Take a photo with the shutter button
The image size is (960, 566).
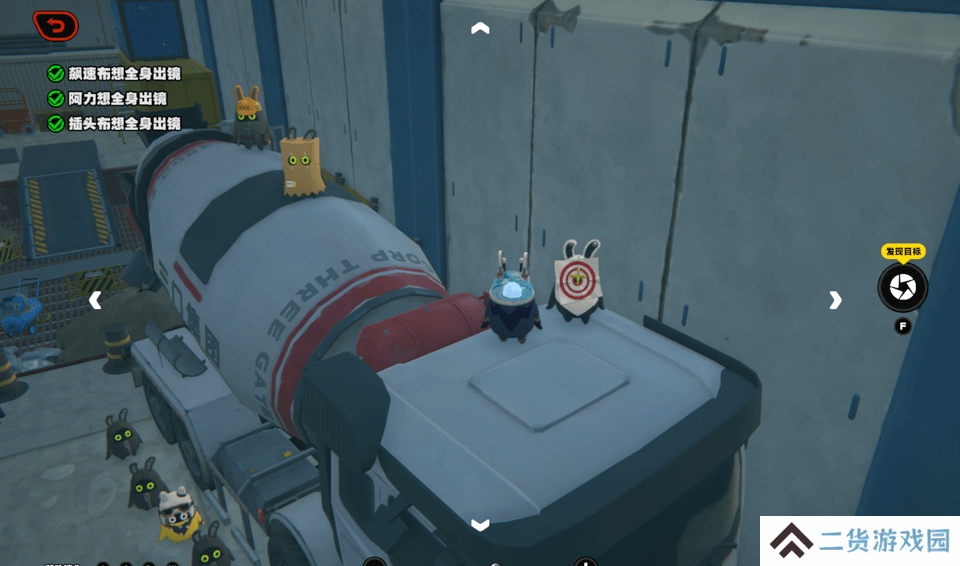tap(902, 288)
